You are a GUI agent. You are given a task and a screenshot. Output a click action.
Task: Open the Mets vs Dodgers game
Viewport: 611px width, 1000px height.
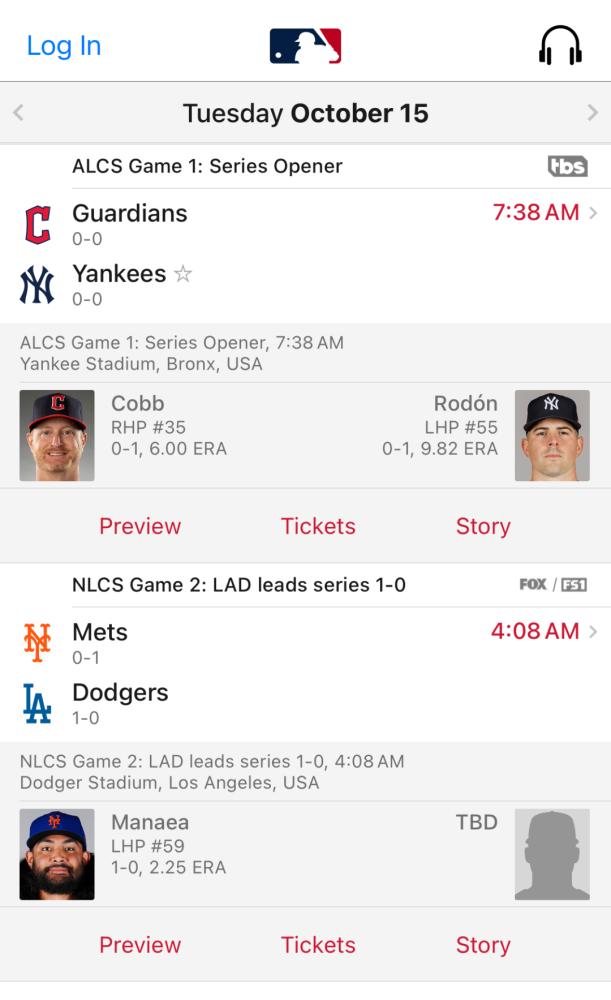point(306,675)
